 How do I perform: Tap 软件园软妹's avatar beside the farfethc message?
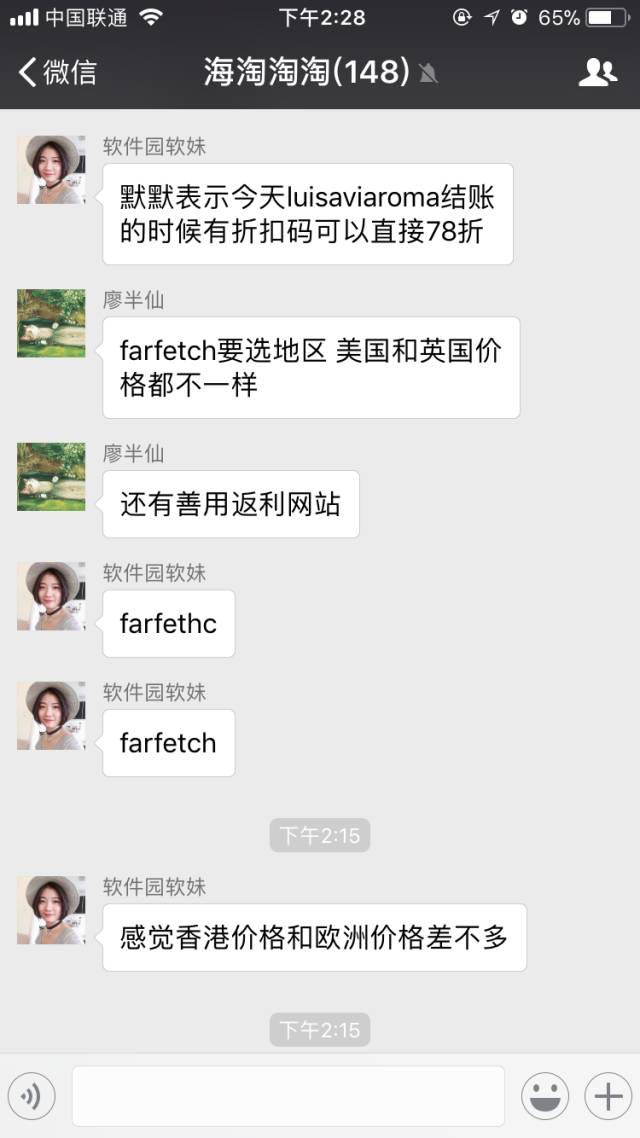[51, 596]
